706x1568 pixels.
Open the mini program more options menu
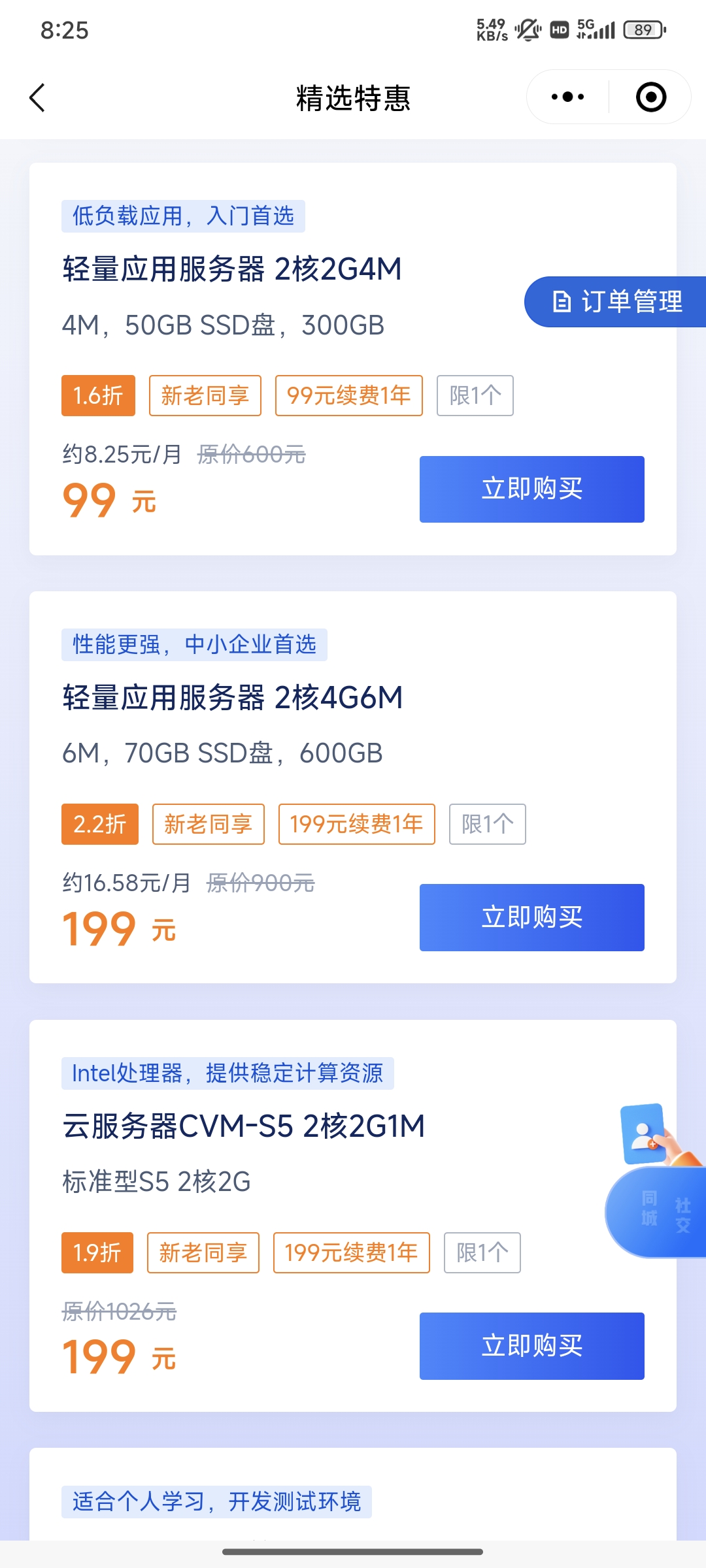click(567, 97)
